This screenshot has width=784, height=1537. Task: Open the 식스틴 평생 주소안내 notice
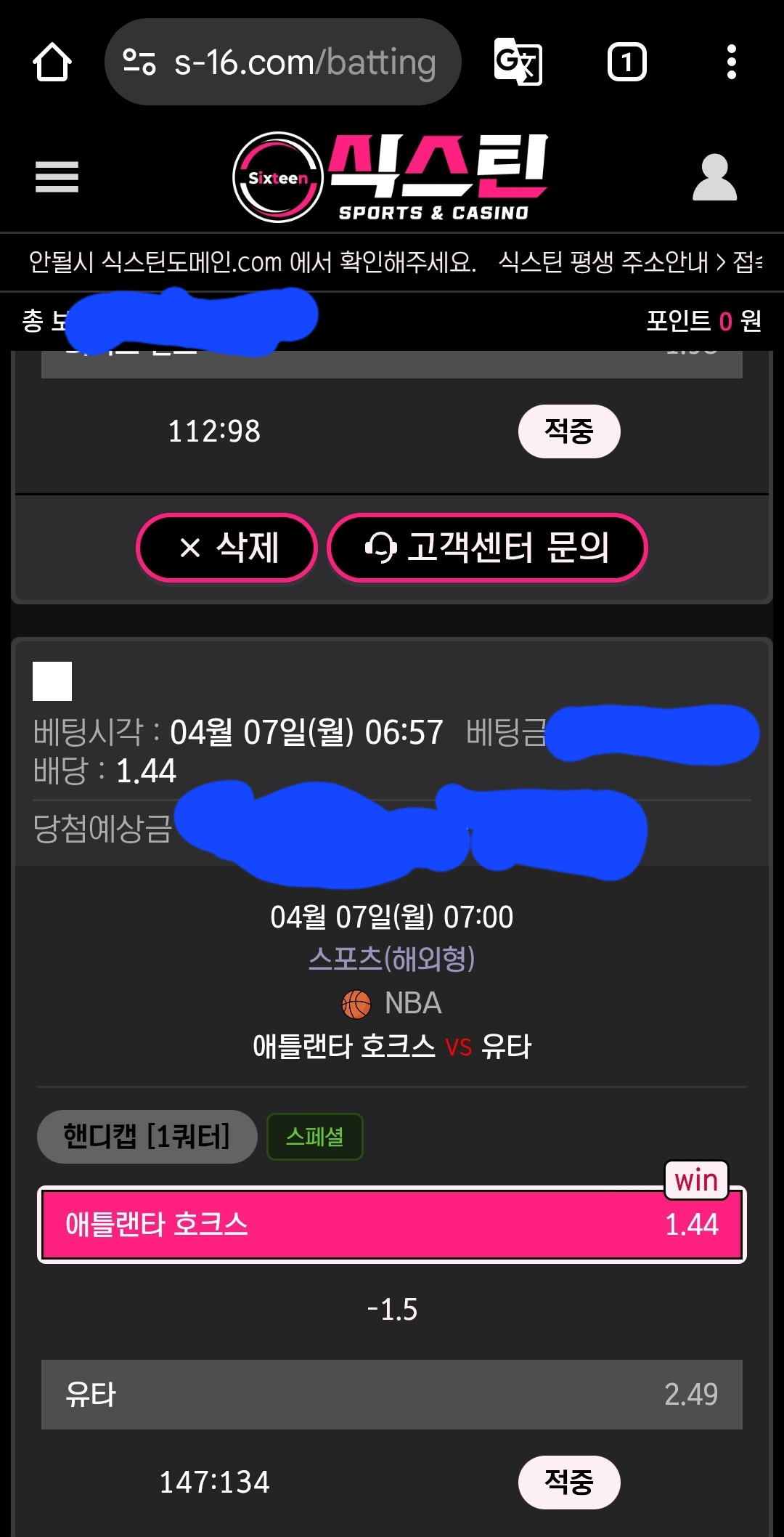coord(611,262)
